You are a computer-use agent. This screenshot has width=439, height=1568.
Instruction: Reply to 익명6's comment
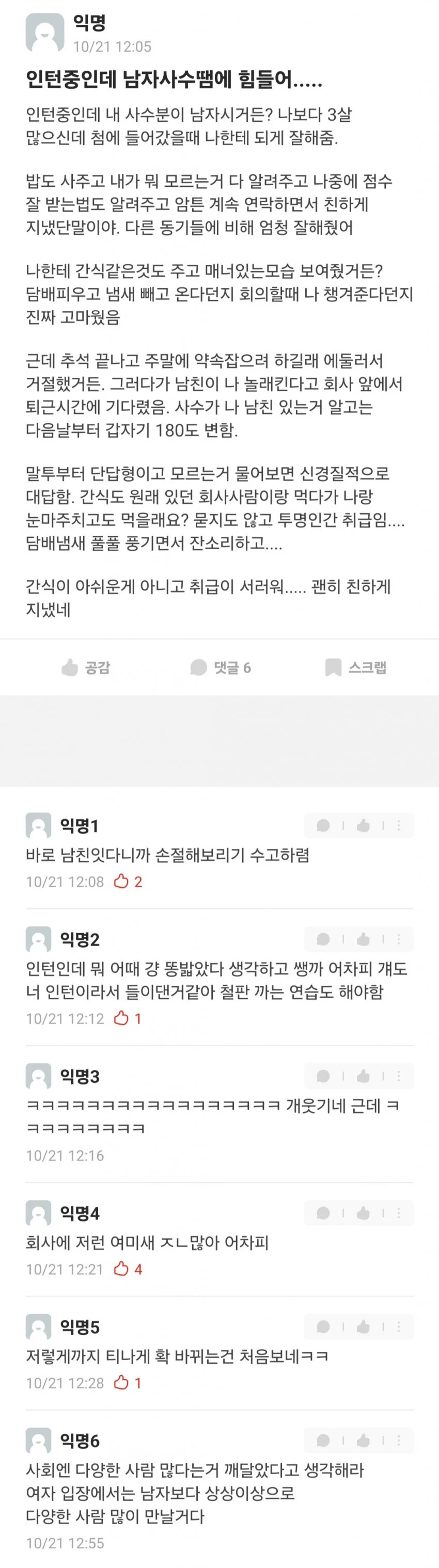(323, 1441)
